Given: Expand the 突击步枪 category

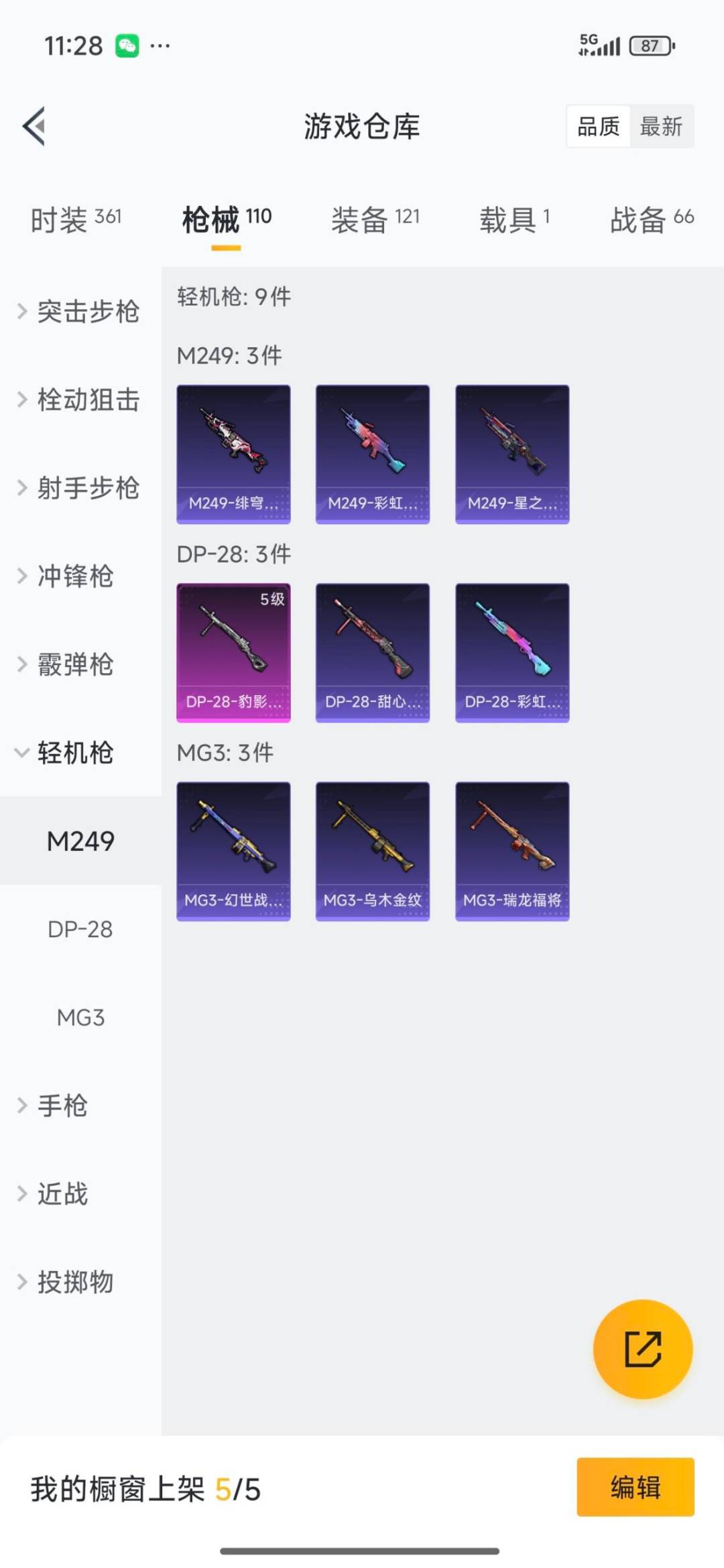Looking at the screenshot, I should point(79,312).
